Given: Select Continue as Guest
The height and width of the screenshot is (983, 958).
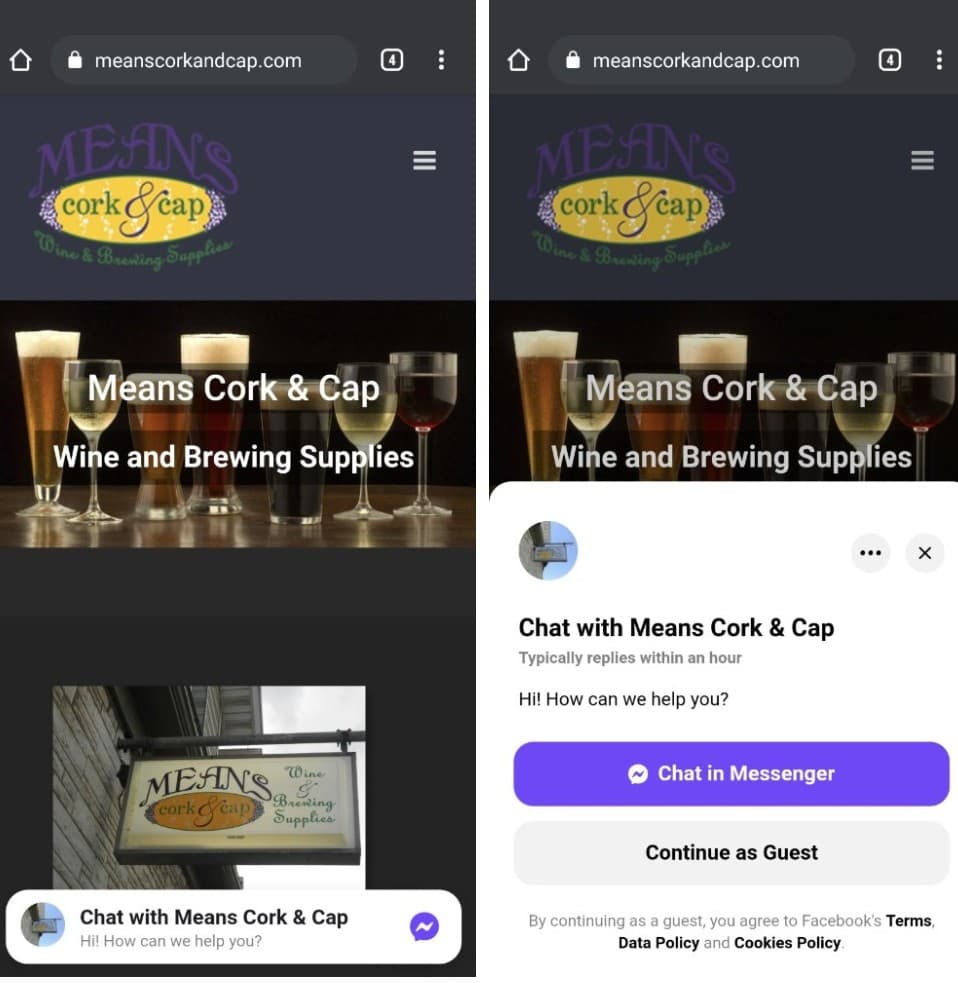Looking at the screenshot, I should [x=731, y=853].
